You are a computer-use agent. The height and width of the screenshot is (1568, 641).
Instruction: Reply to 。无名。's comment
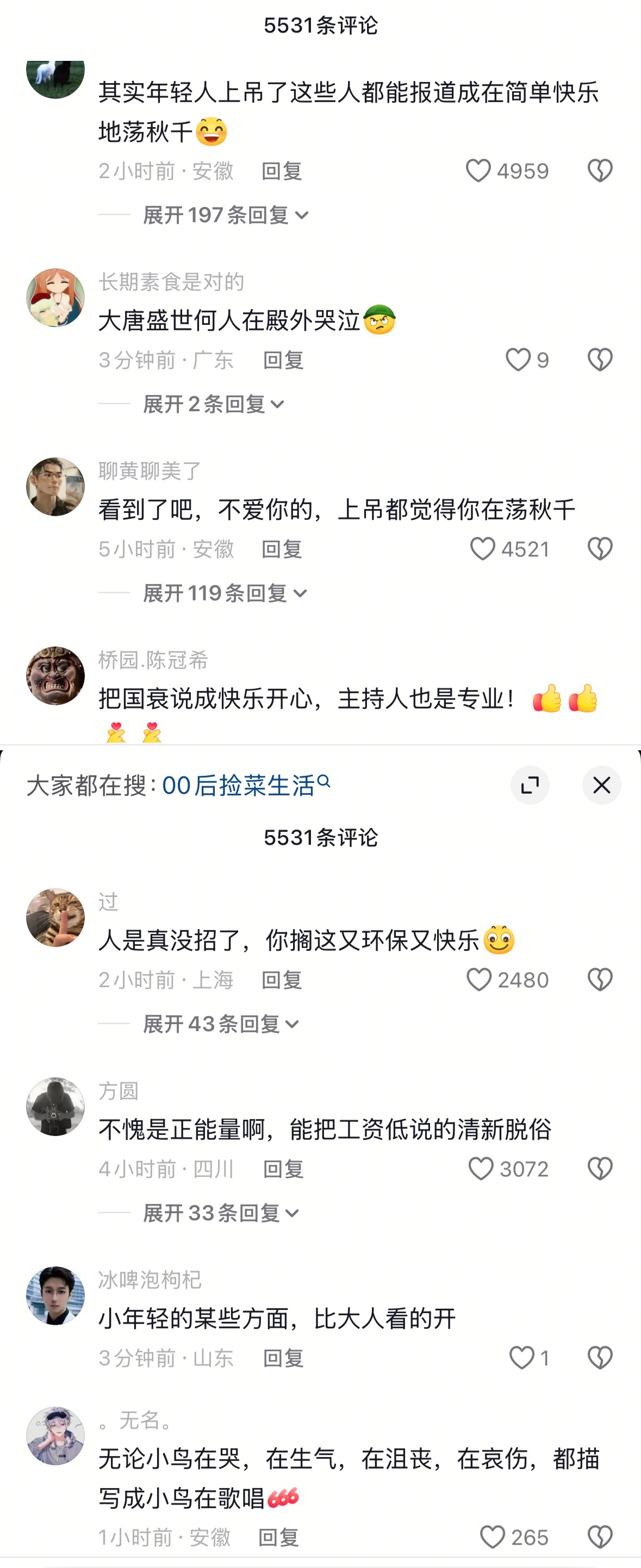click(x=278, y=1537)
